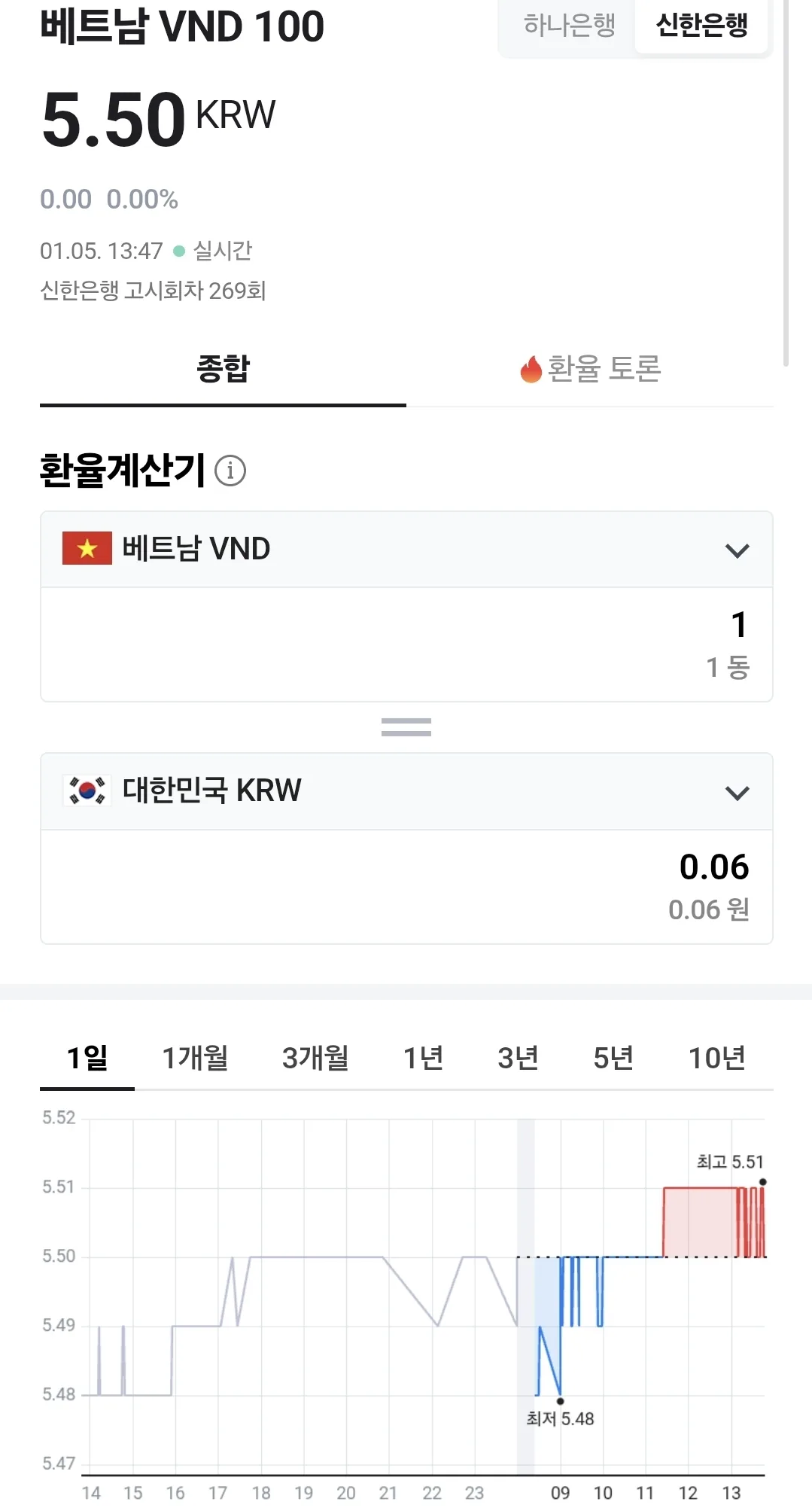Switch to the 하나은행 bank option
The width and height of the screenshot is (812, 1508).
[x=570, y=26]
